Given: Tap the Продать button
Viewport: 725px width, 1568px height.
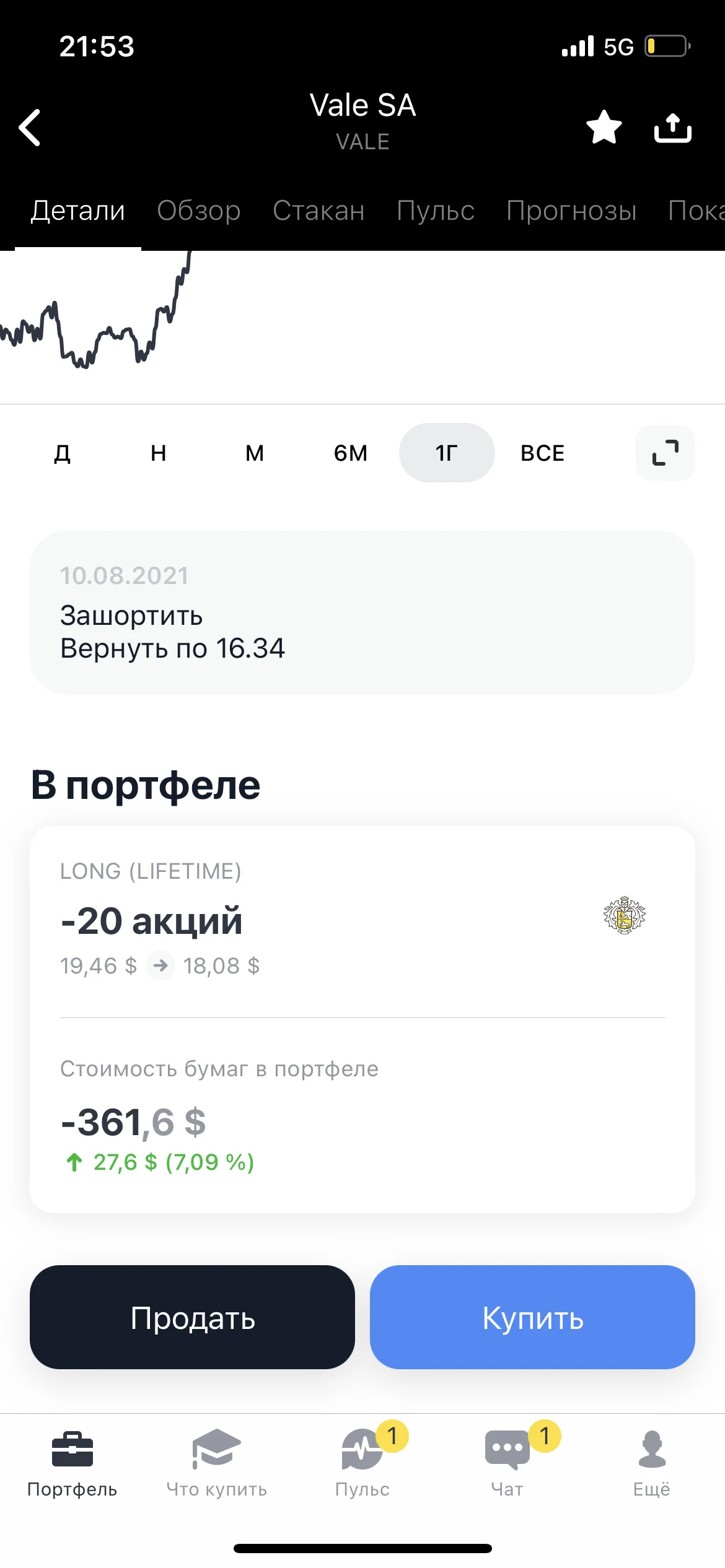Looking at the screenshot, I should tap(192, 1317).
